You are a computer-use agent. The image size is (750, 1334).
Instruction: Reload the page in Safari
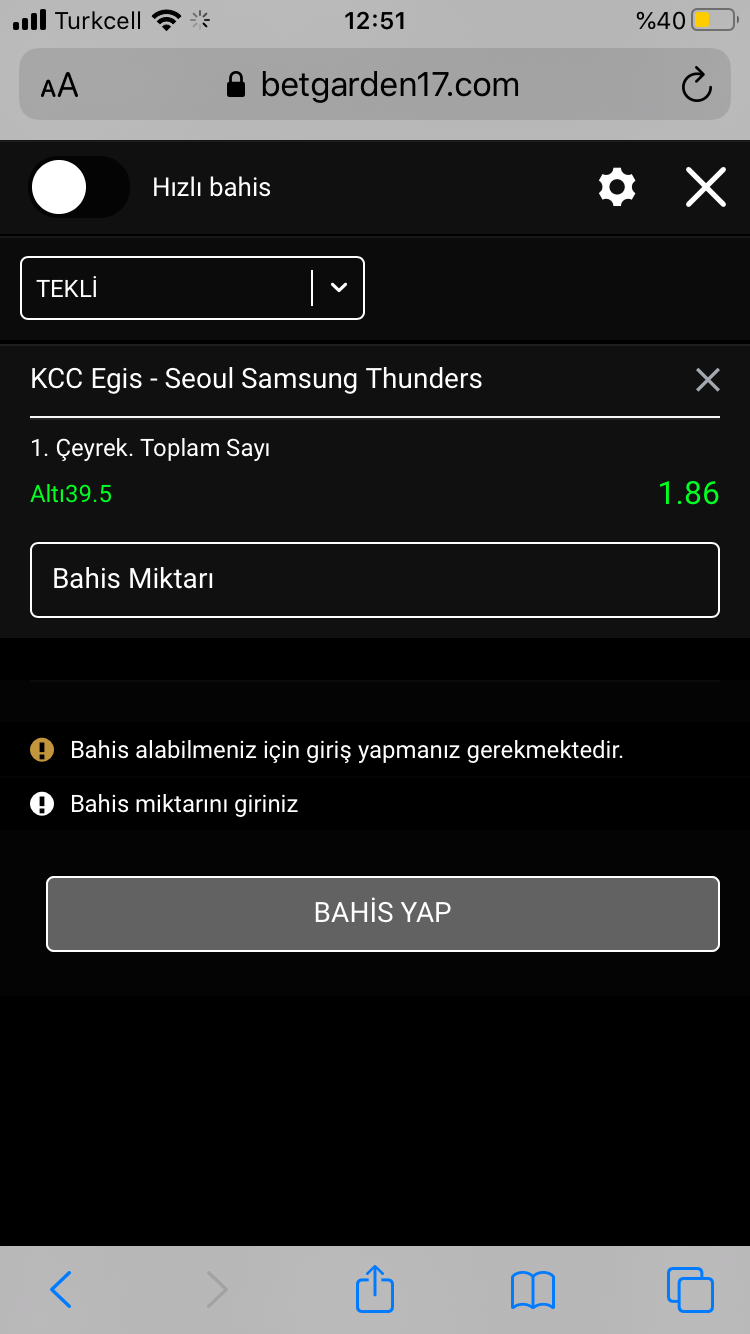pyautogui.click(x=696, y=85)
